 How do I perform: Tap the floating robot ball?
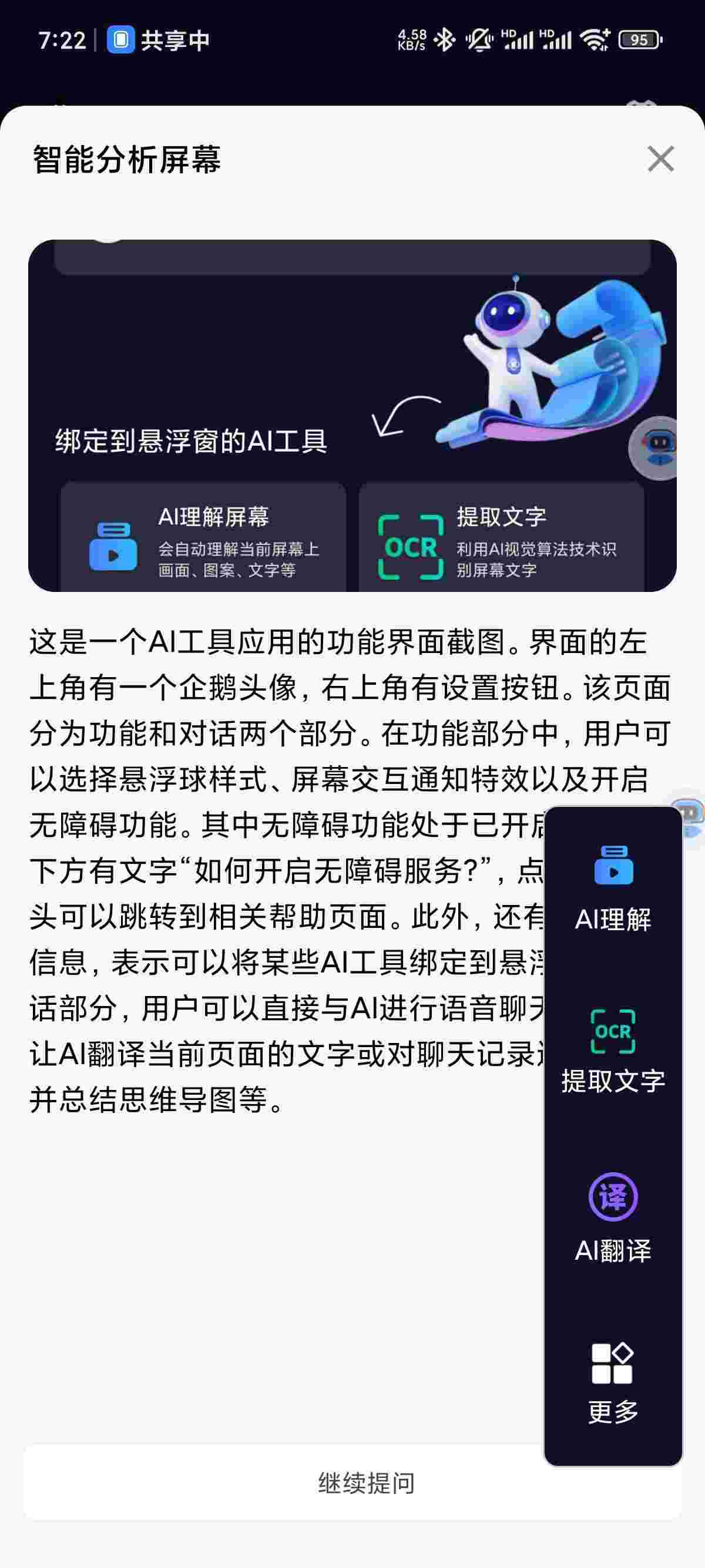pyautogui.click(x=690, y=816)
